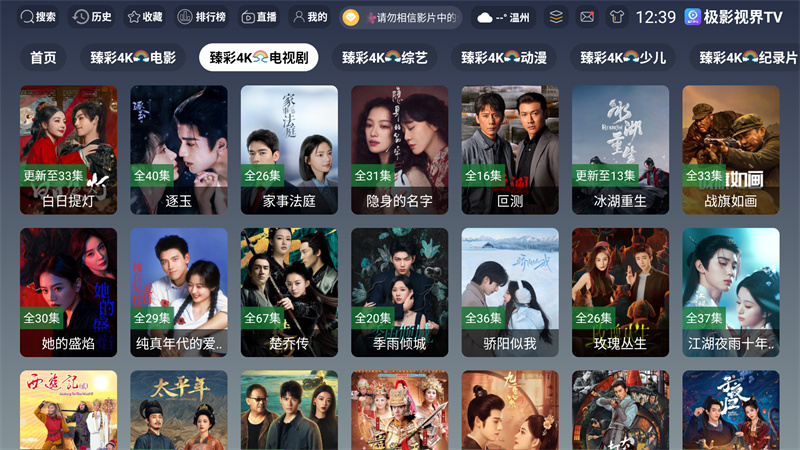Switch to the 首页 tab
This screenshot has height=450, width=800.
(43, 58)
